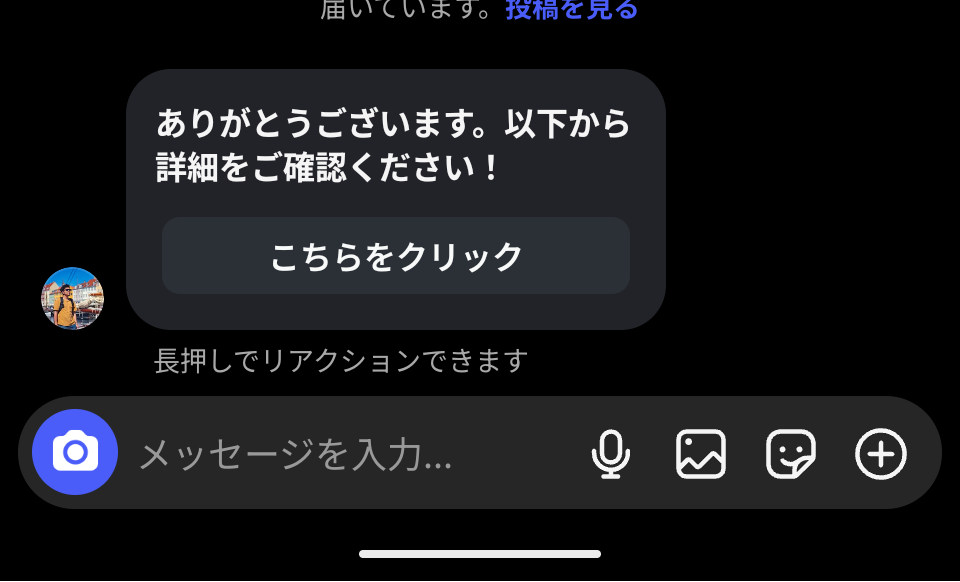Open the sender's profile picture
This screenshot has height=582, width=960.
tap(72, 299)
